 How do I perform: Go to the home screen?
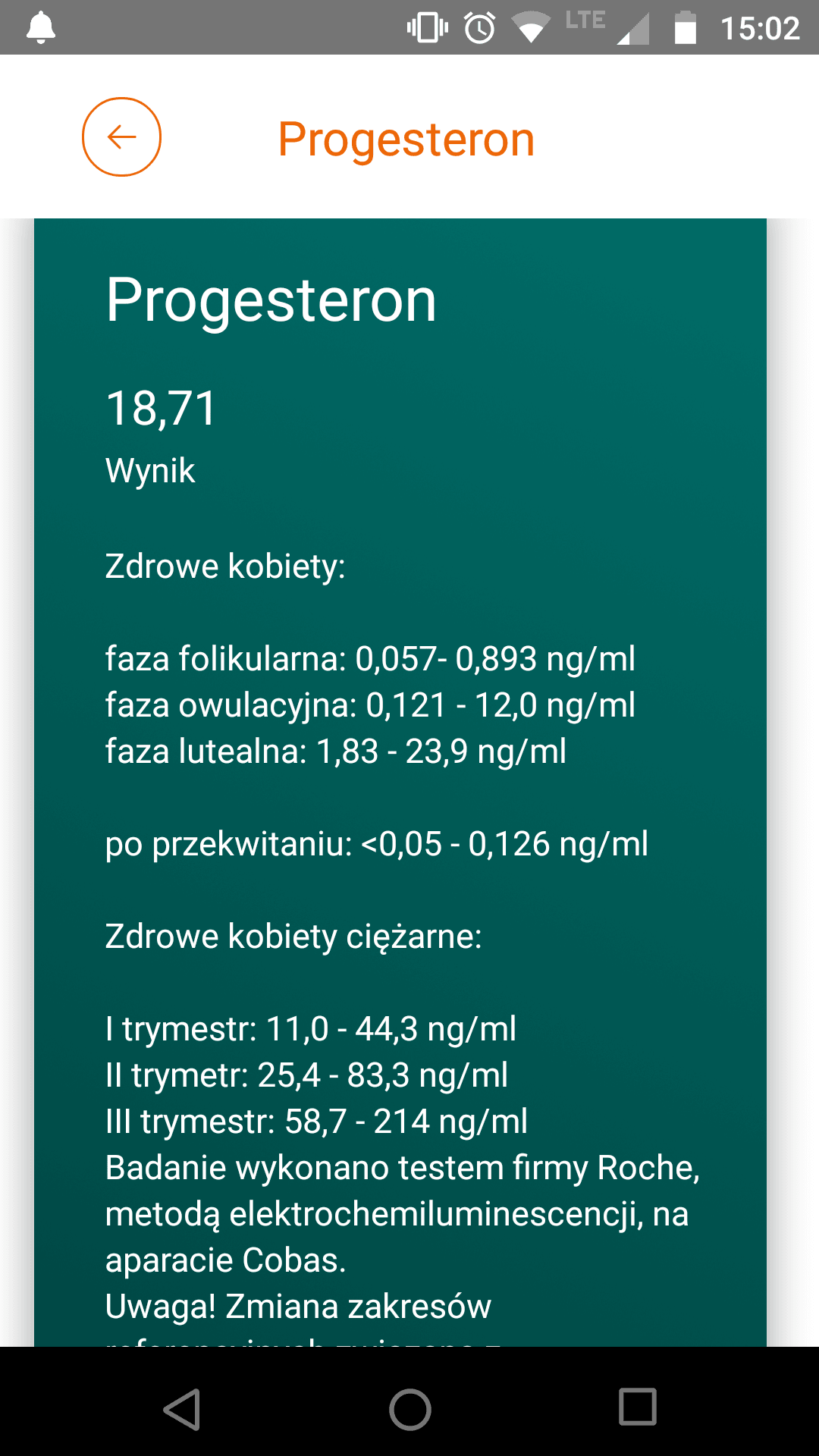[409, 1409]
